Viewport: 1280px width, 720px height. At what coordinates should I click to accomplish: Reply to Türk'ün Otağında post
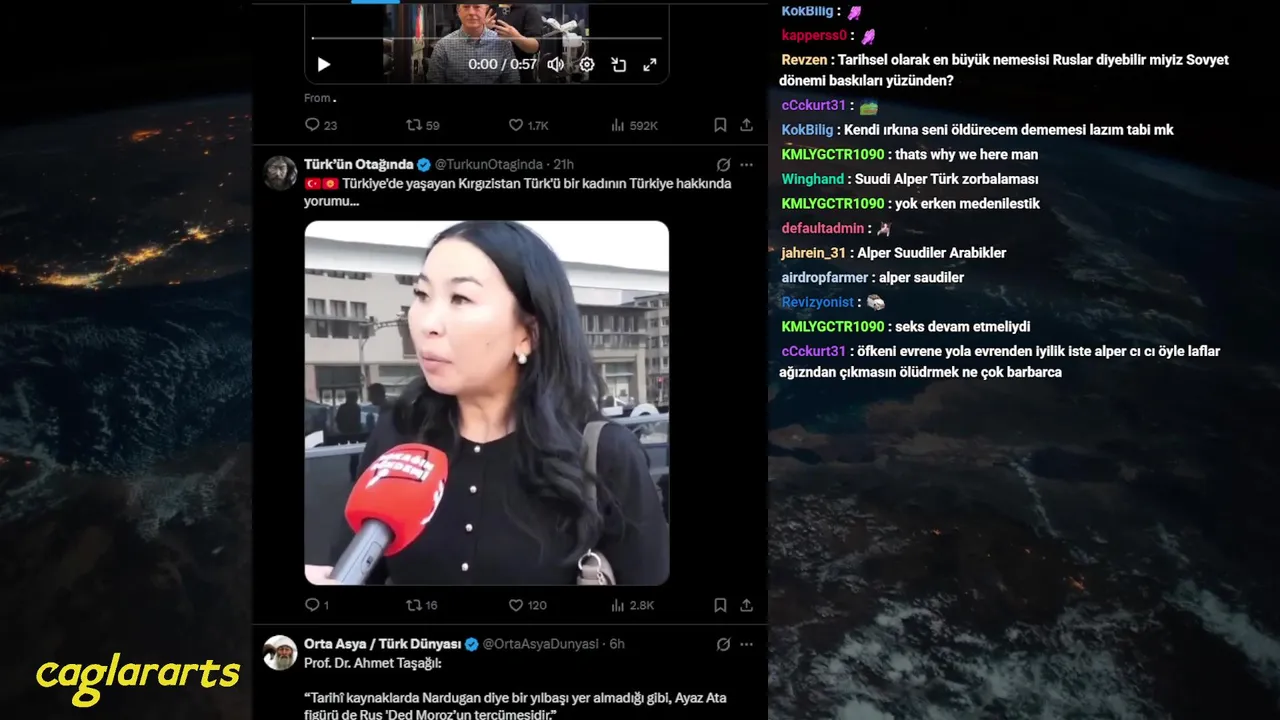coord(312,605)
